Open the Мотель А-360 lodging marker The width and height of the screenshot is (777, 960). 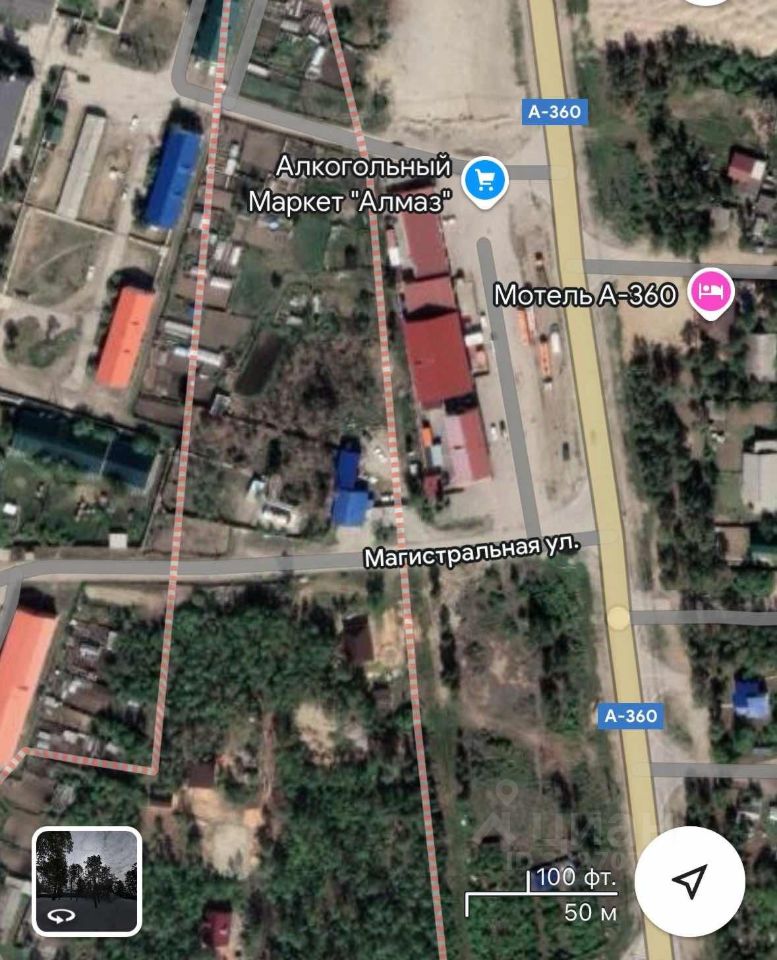point(711,294)
